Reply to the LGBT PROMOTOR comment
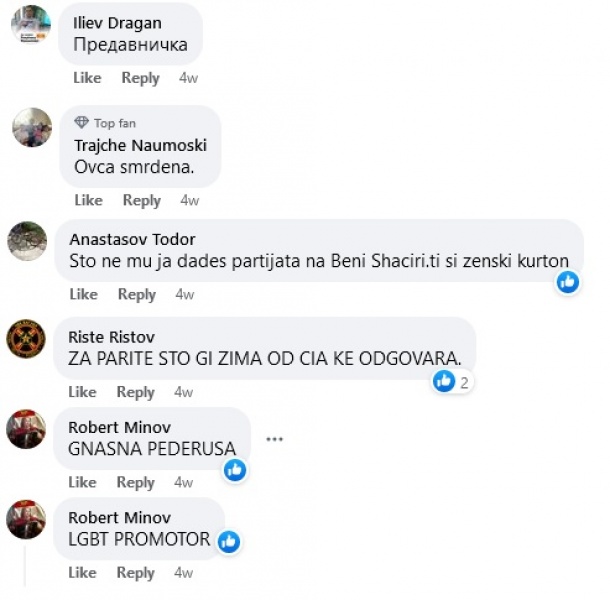Image resolution: width=610 pixels, height=600 pixels. [x=135, y=573]
